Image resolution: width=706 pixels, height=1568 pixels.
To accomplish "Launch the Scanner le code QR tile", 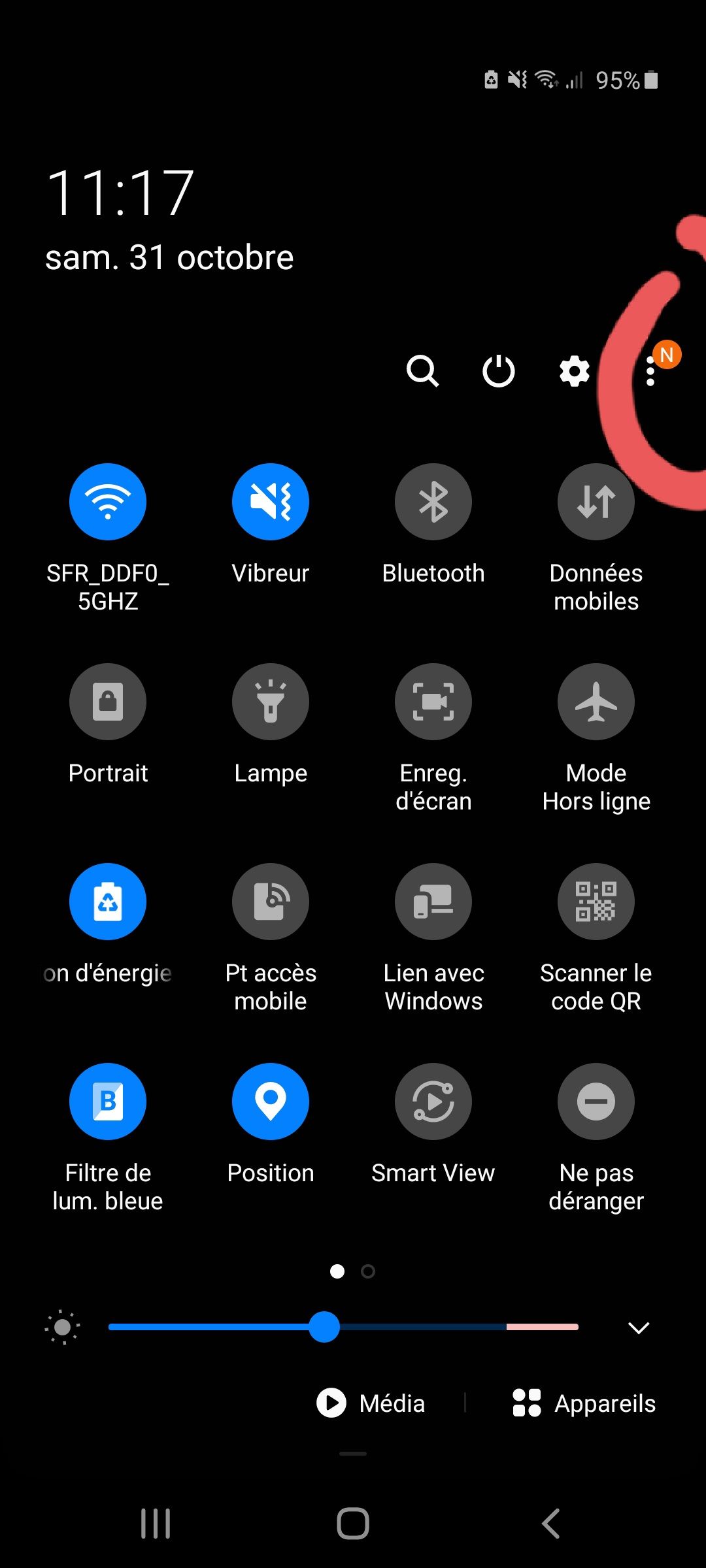I will 596,902.
